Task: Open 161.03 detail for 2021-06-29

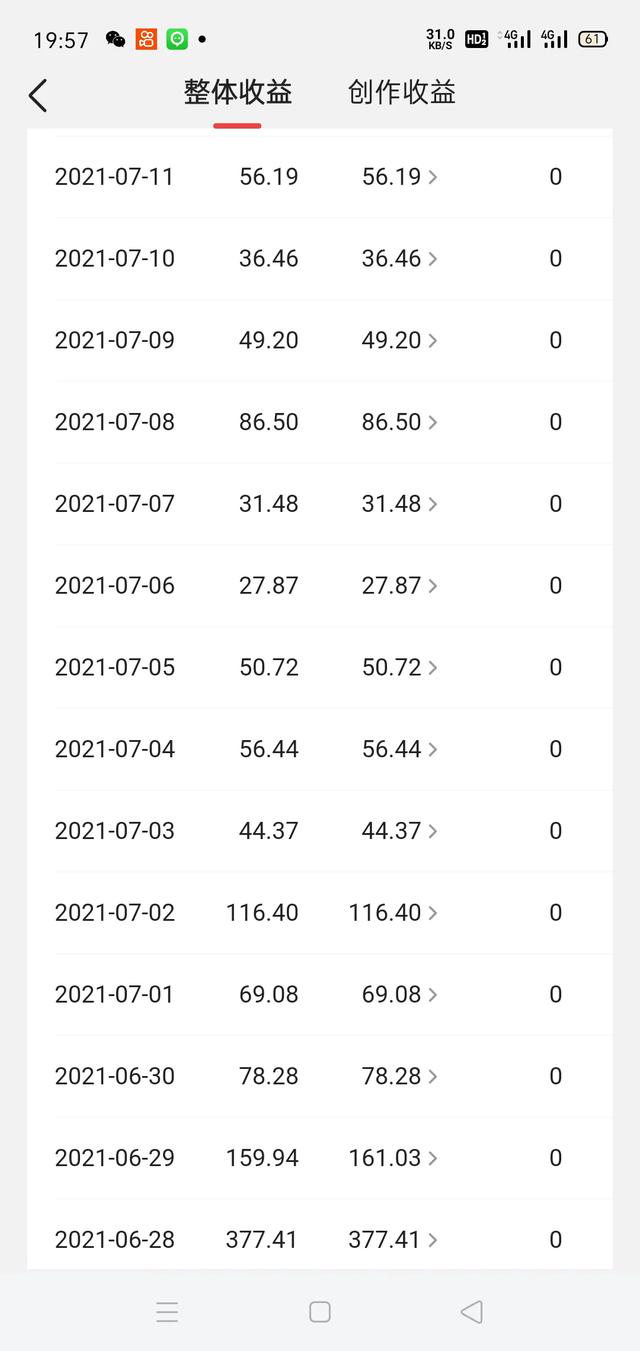Action: click(x=393, y=1158)
